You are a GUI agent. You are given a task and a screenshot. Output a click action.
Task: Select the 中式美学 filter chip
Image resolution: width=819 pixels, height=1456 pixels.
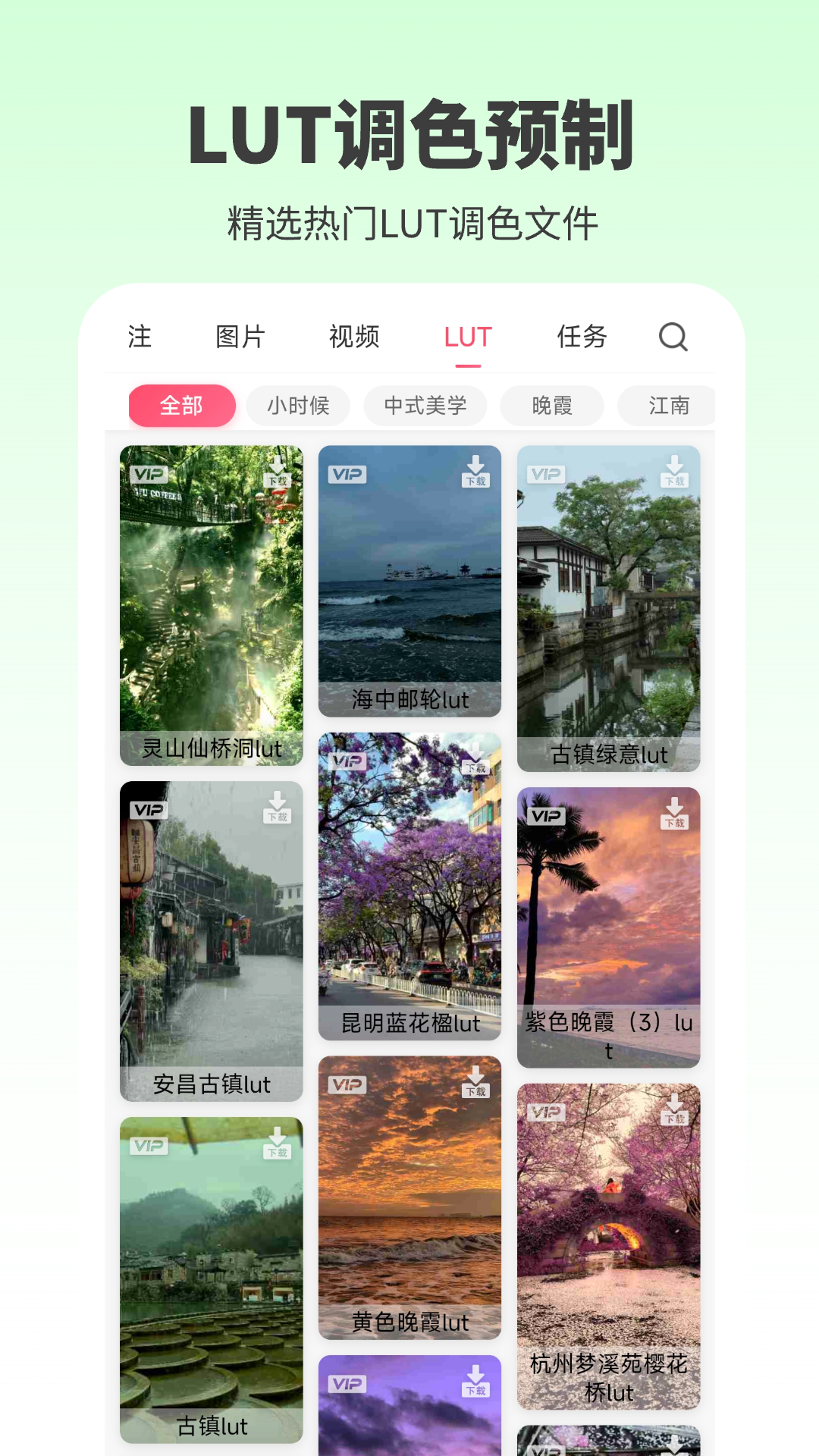tap(425, 406)
